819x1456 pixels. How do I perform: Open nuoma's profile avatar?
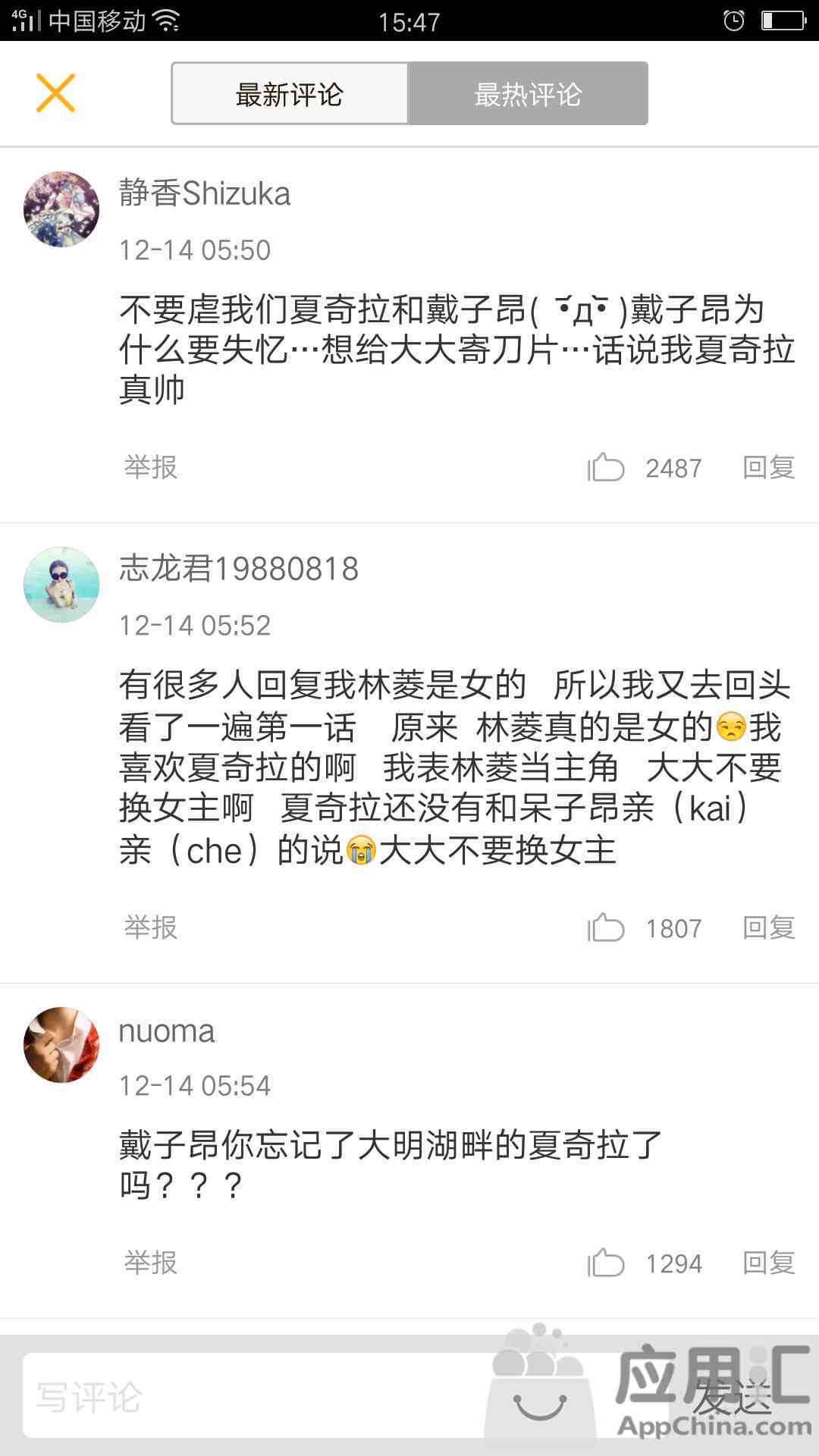(61, 1045)
